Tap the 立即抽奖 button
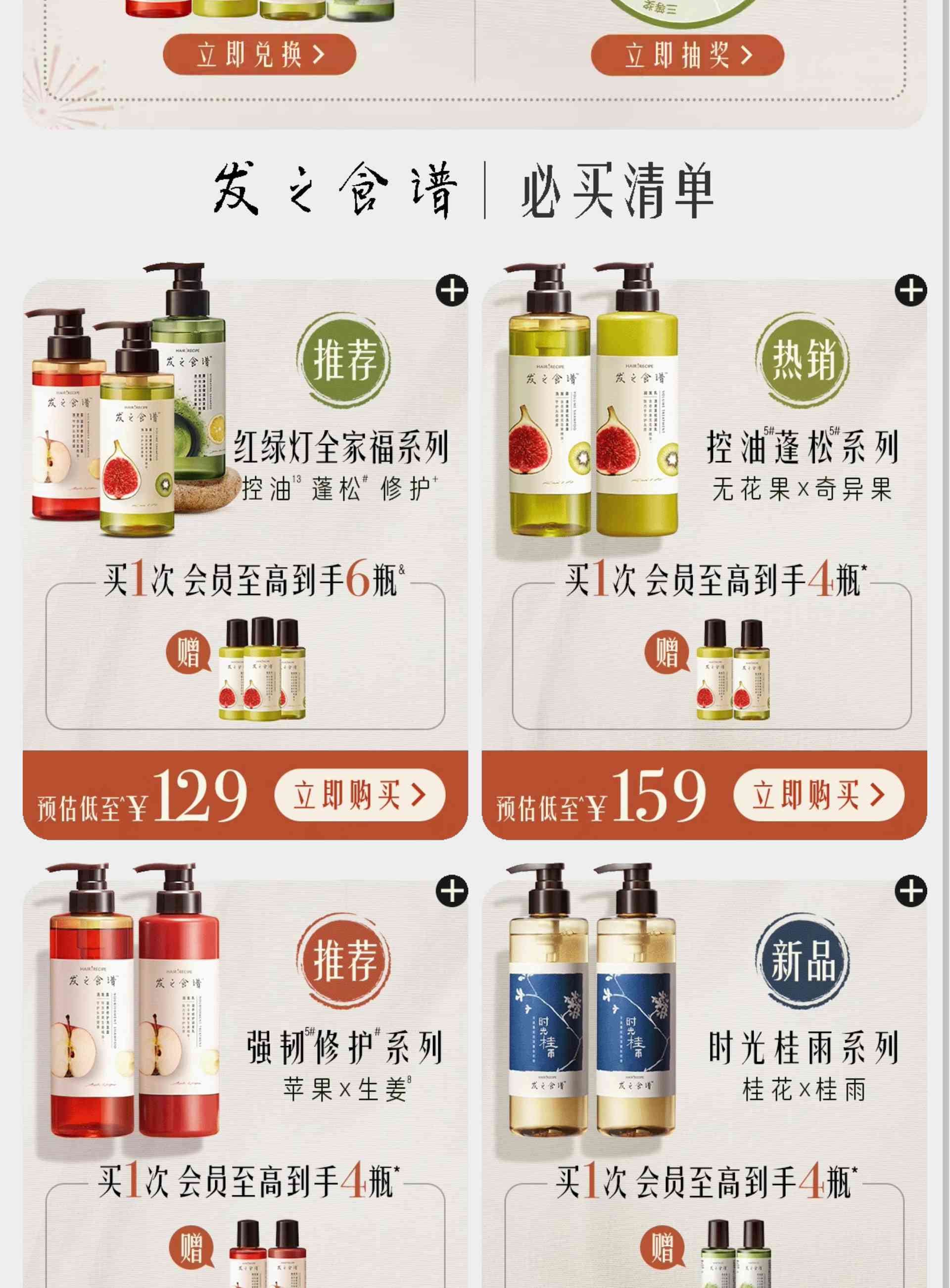This screenshot has height=1288, width=950. (x=687, y=55)
